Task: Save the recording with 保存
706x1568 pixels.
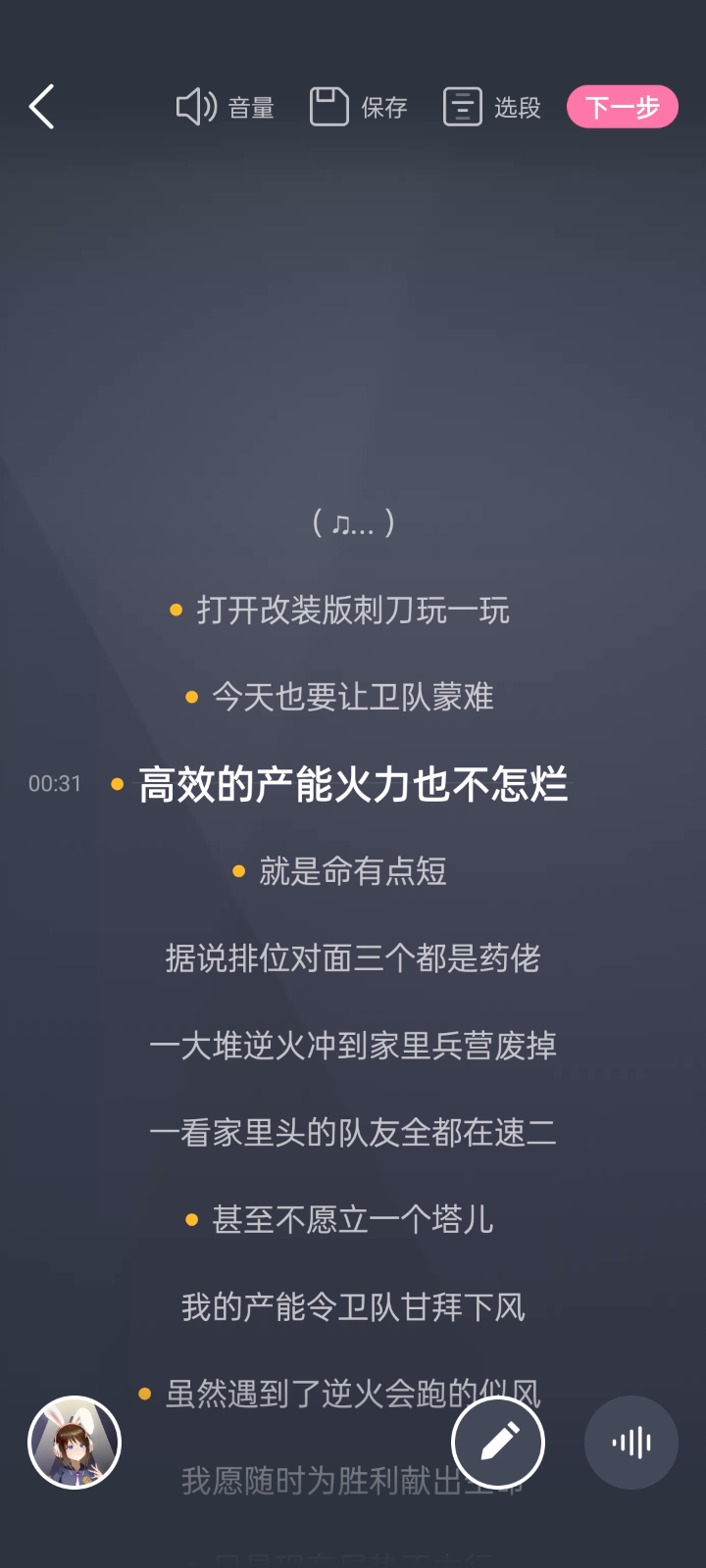Action: (358, 107)
